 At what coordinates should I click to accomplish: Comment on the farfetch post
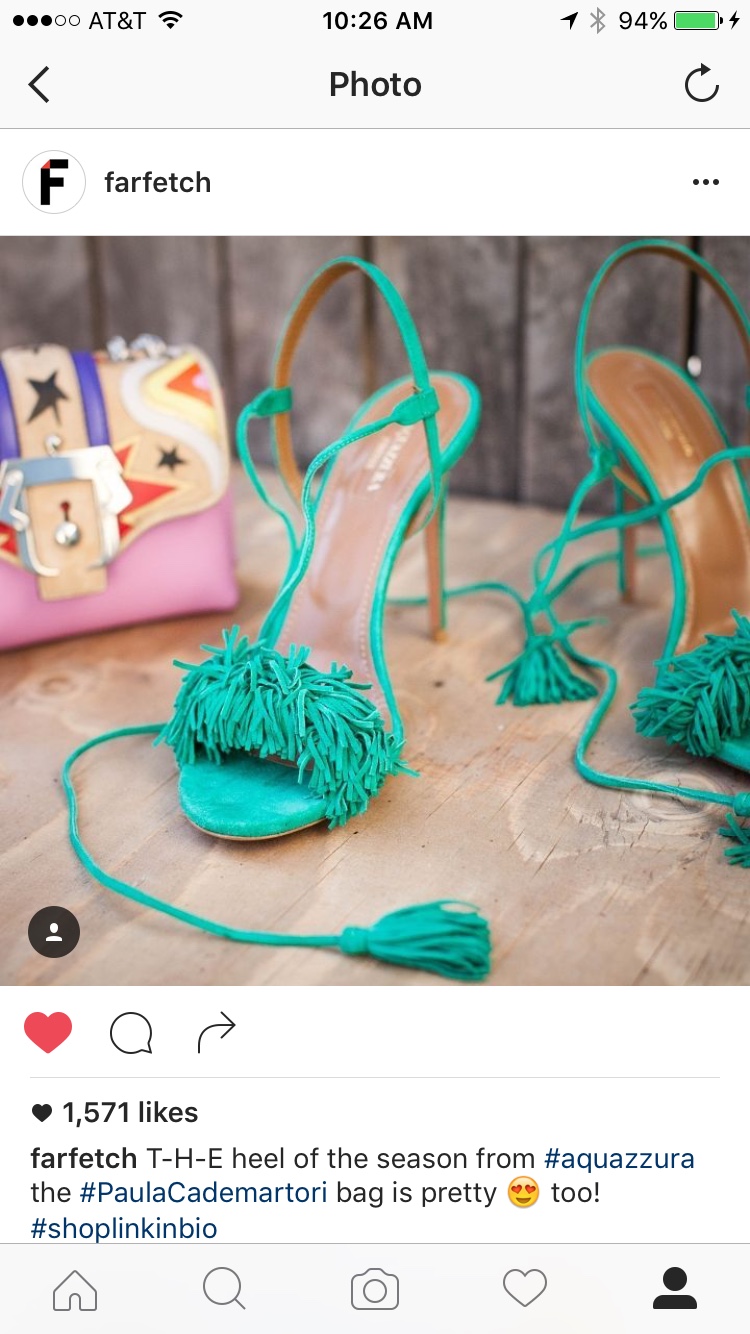(x=131, y=1033)
